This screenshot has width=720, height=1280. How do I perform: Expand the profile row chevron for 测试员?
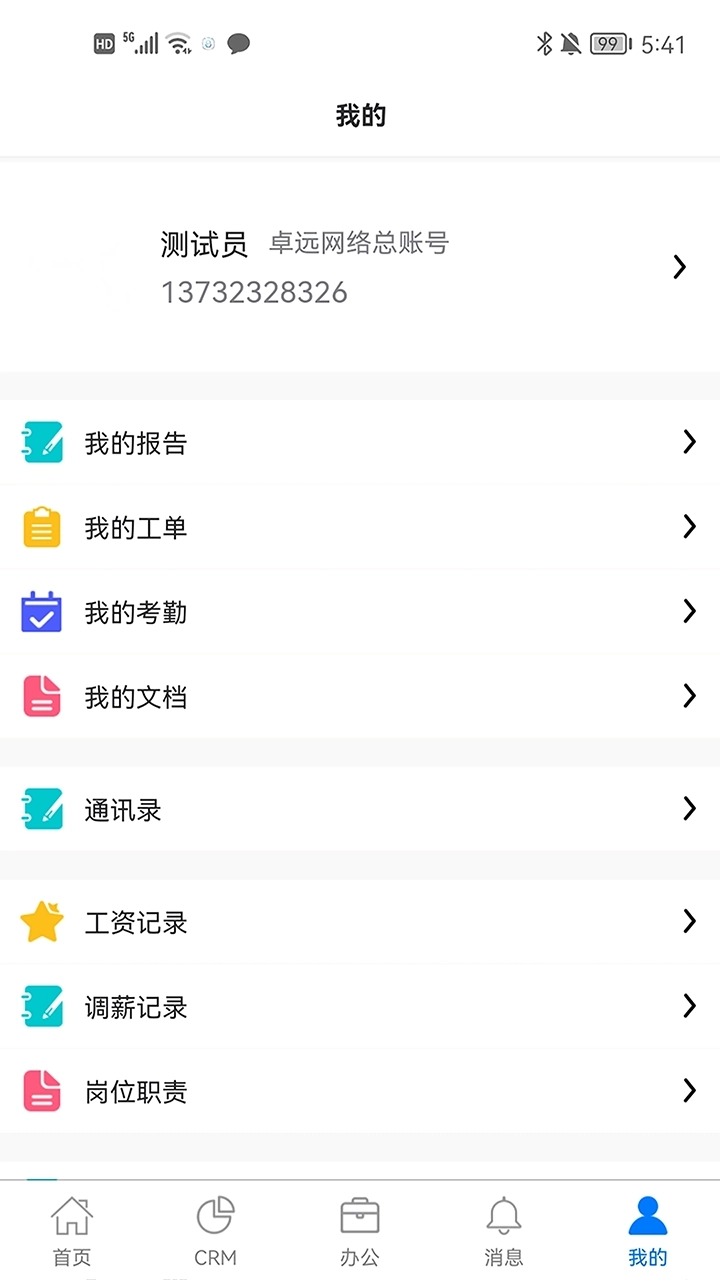tap(681, 267)
